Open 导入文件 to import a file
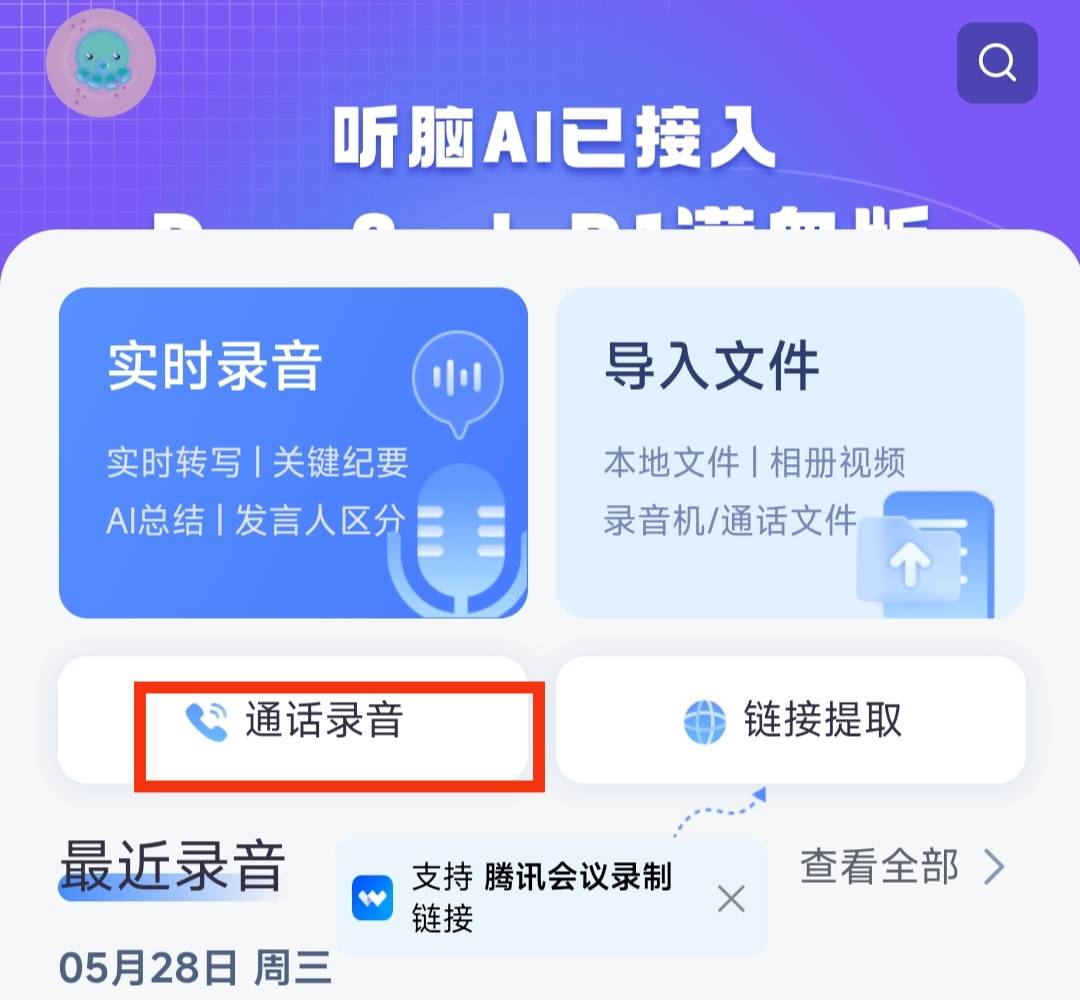Viewport: 1080px width, 1000px height. (790, 453)
